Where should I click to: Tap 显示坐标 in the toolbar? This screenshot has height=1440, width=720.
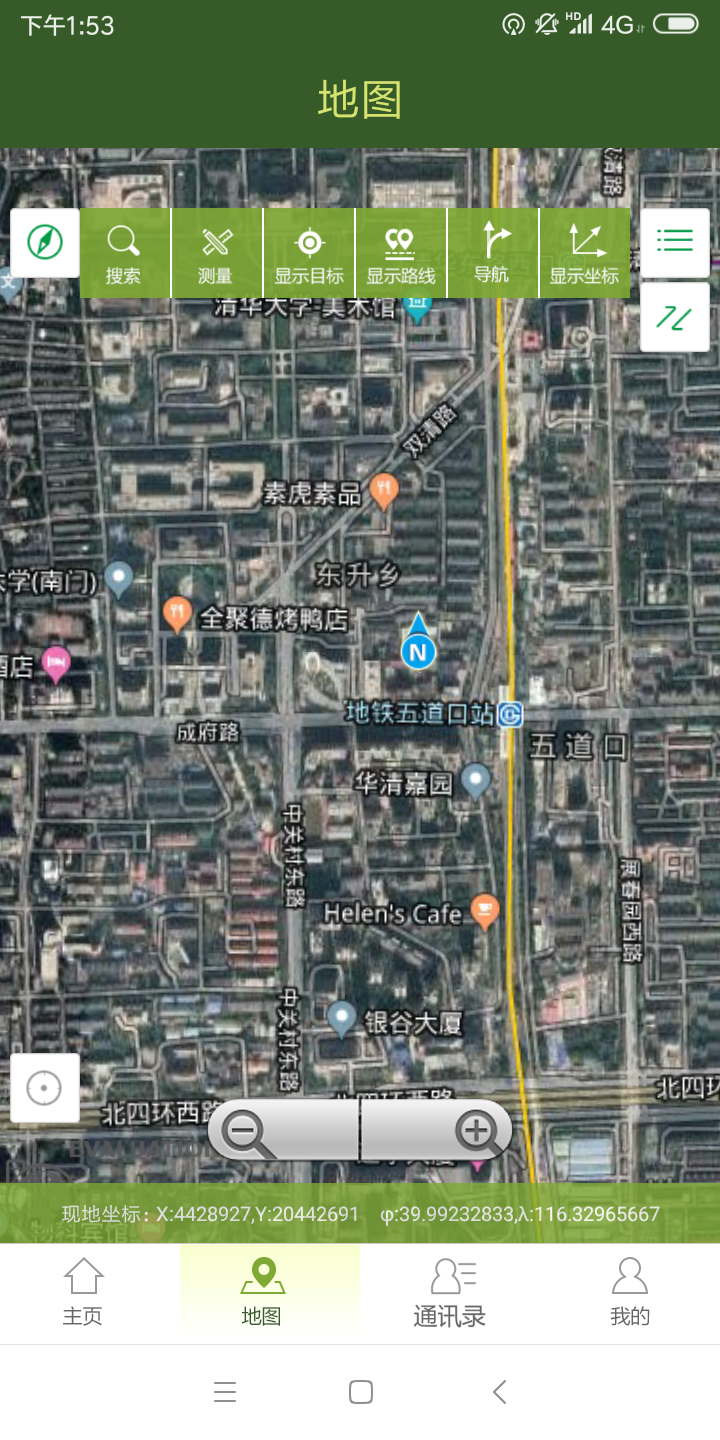585,253
